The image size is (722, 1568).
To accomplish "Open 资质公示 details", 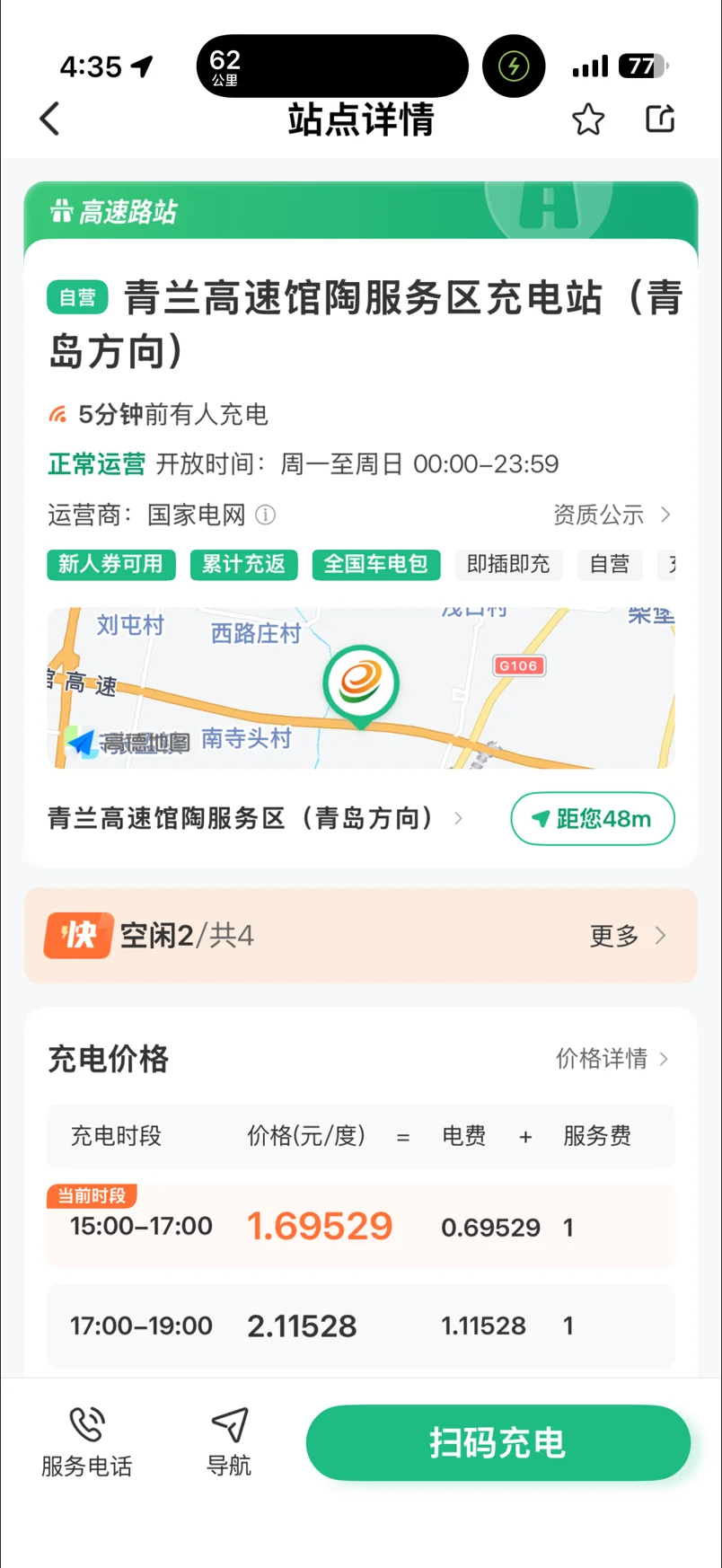I will (612, 515).
